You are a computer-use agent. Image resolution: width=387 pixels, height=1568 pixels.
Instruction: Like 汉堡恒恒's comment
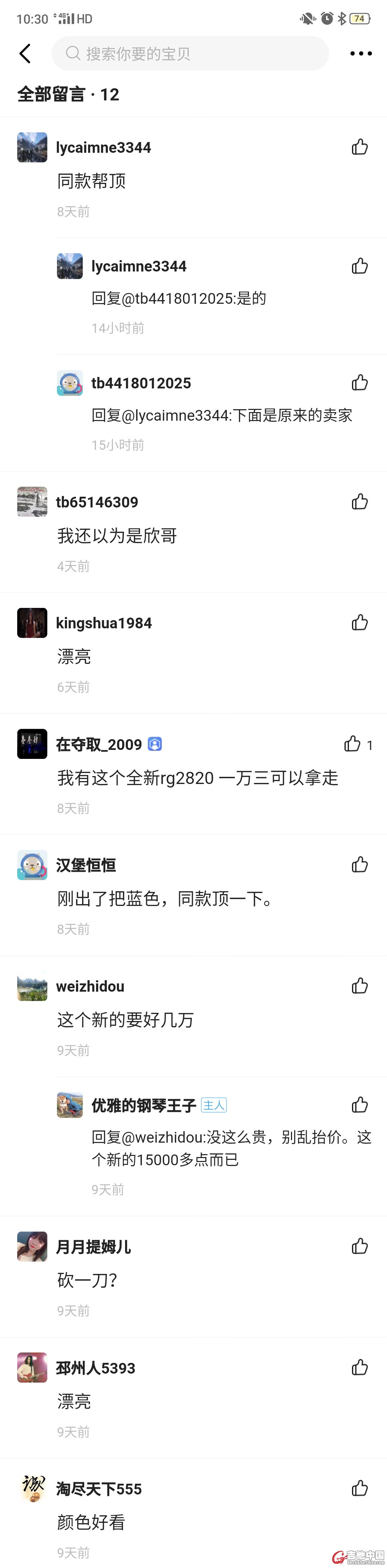click(360, 864)
